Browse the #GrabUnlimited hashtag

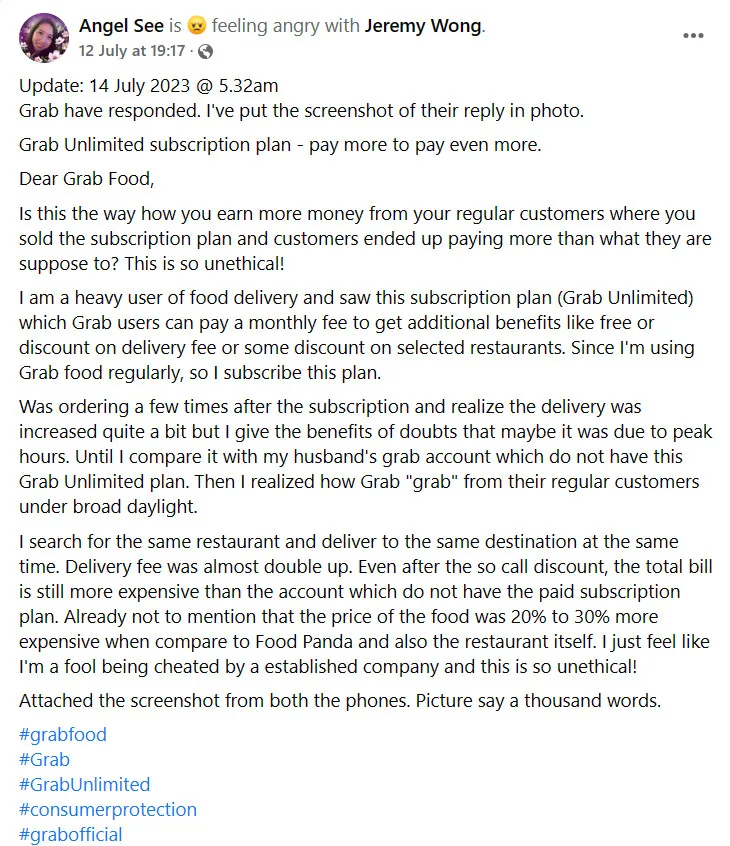tap(85, 785)
